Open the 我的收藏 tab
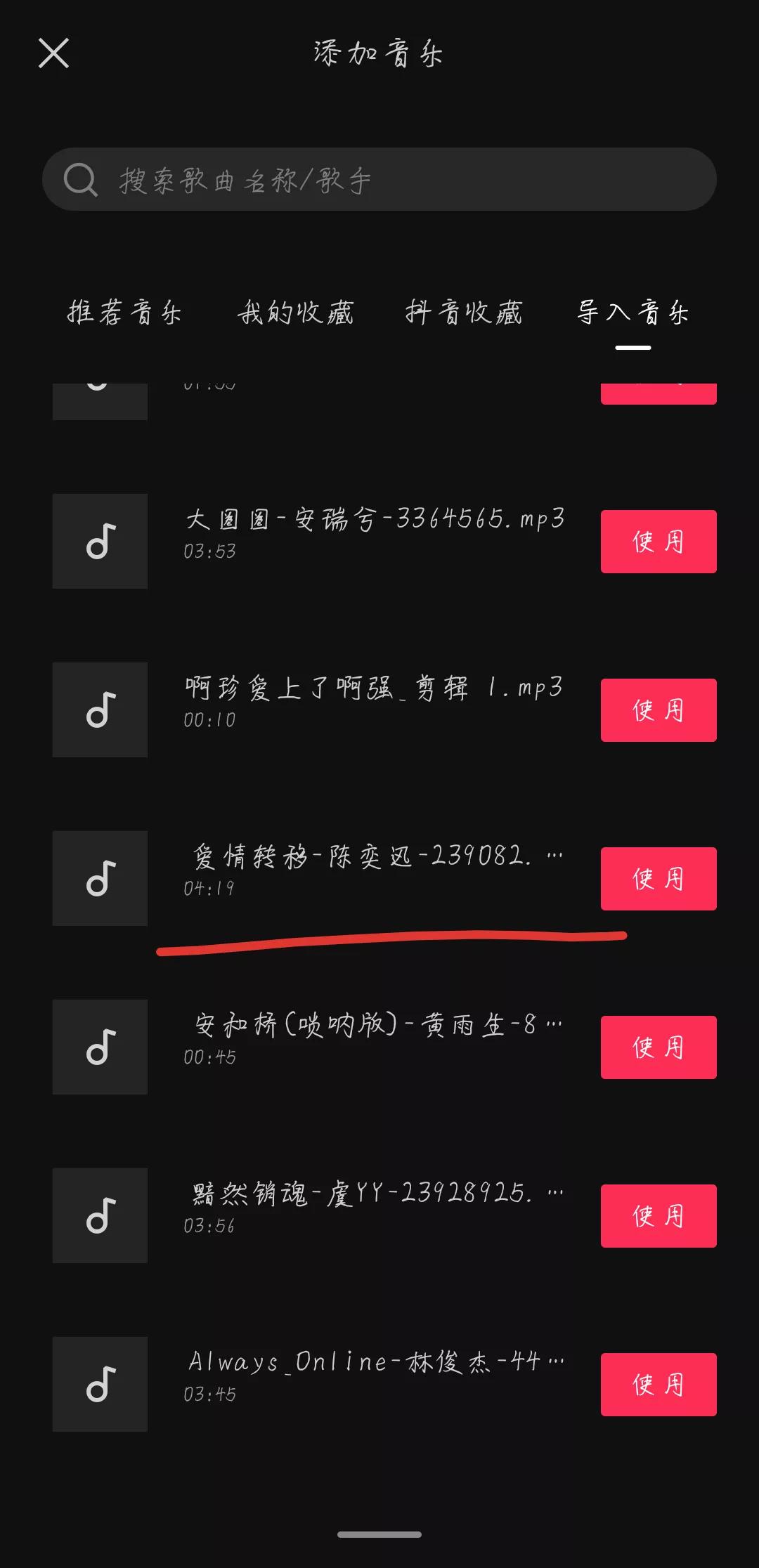The image size is (759, 1568). [x=297, y=313]
